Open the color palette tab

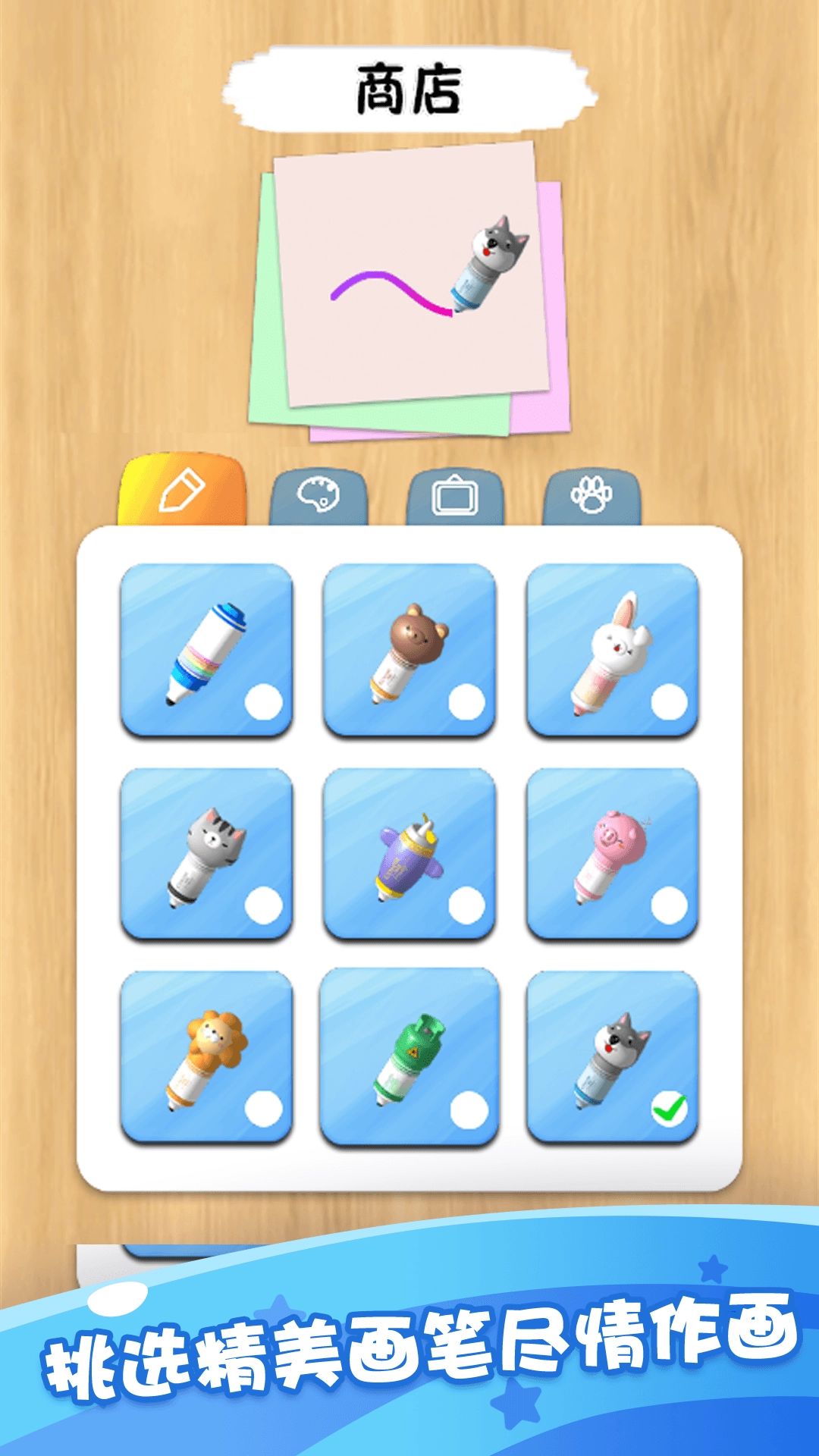coord(318,497)
